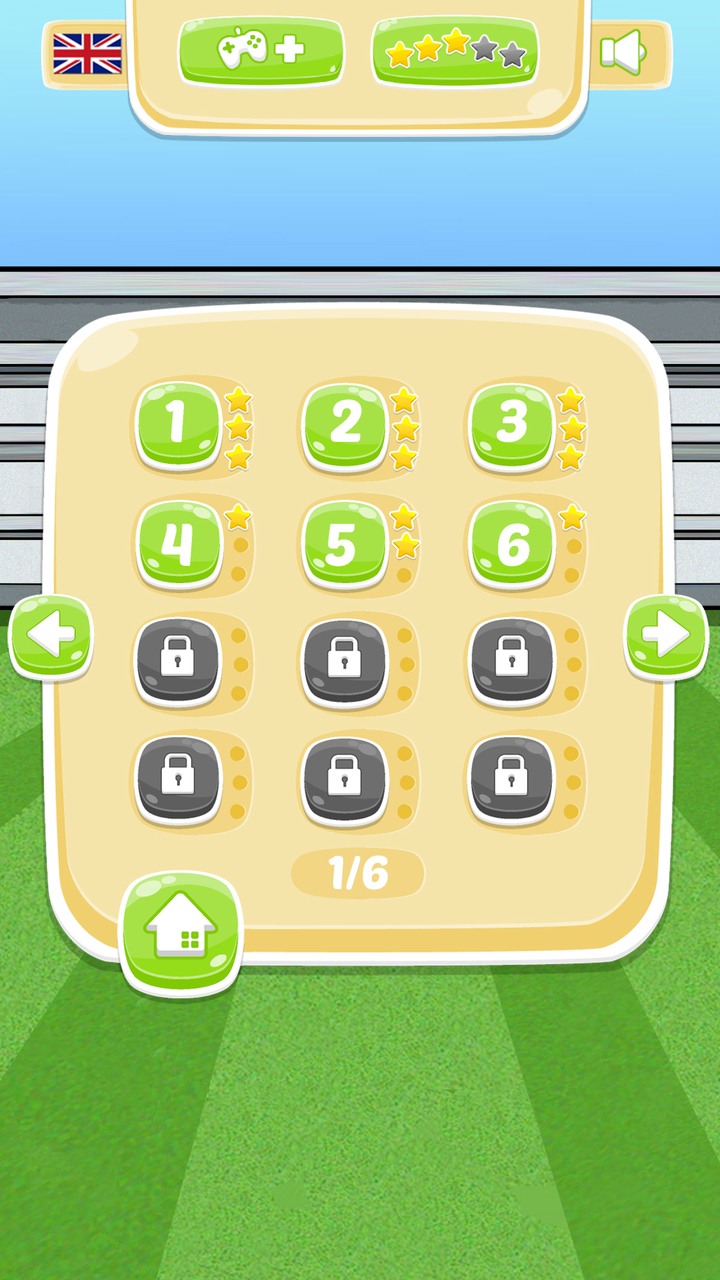The height and width of the screenshot is (1280, 720).
Task: Change language via the UK flag
Action: [87, 53]
